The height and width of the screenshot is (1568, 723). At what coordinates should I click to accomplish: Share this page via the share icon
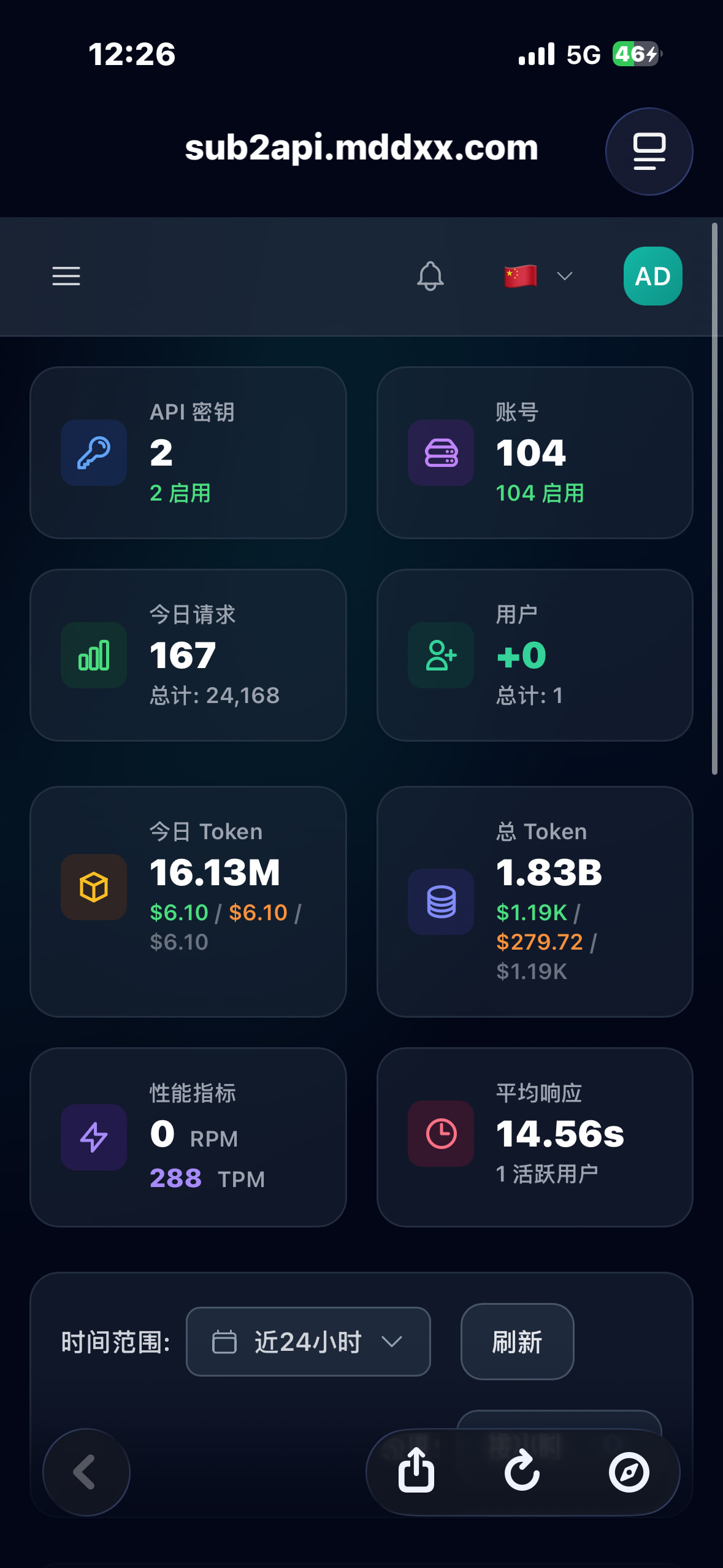click(416, 1470)
